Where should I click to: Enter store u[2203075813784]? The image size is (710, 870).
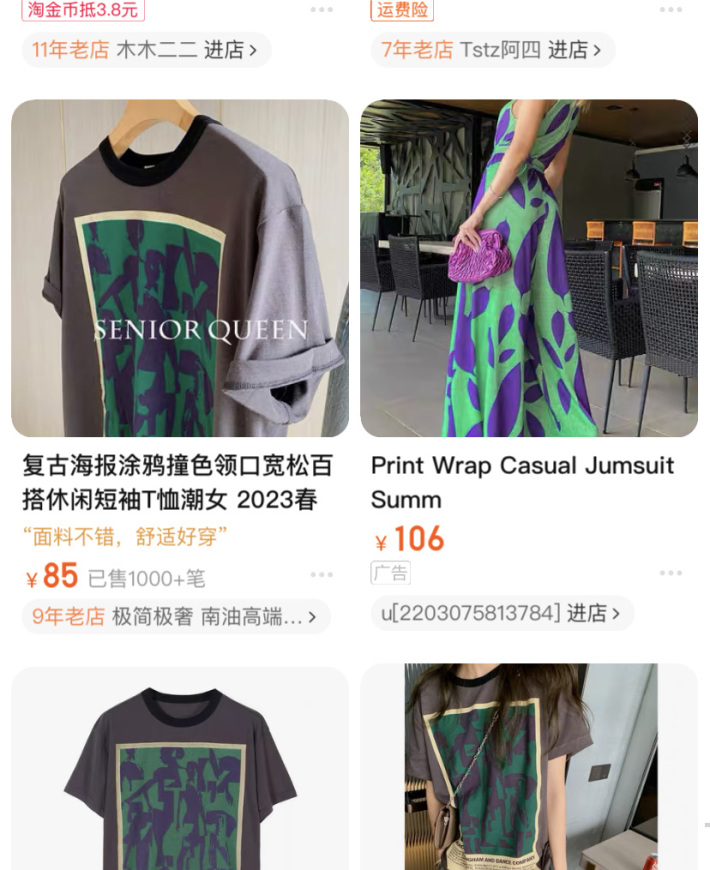point(502,613)
